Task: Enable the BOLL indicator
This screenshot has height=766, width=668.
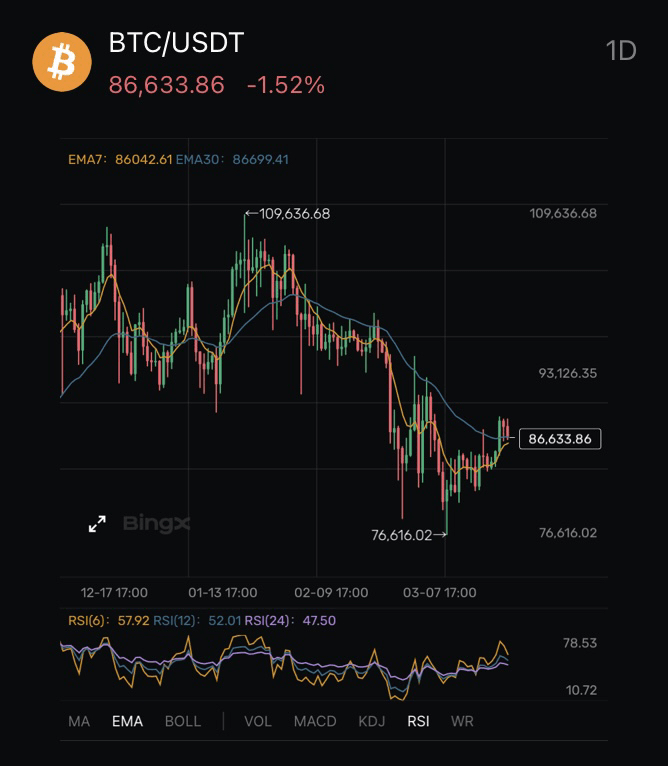Action: 182,721
